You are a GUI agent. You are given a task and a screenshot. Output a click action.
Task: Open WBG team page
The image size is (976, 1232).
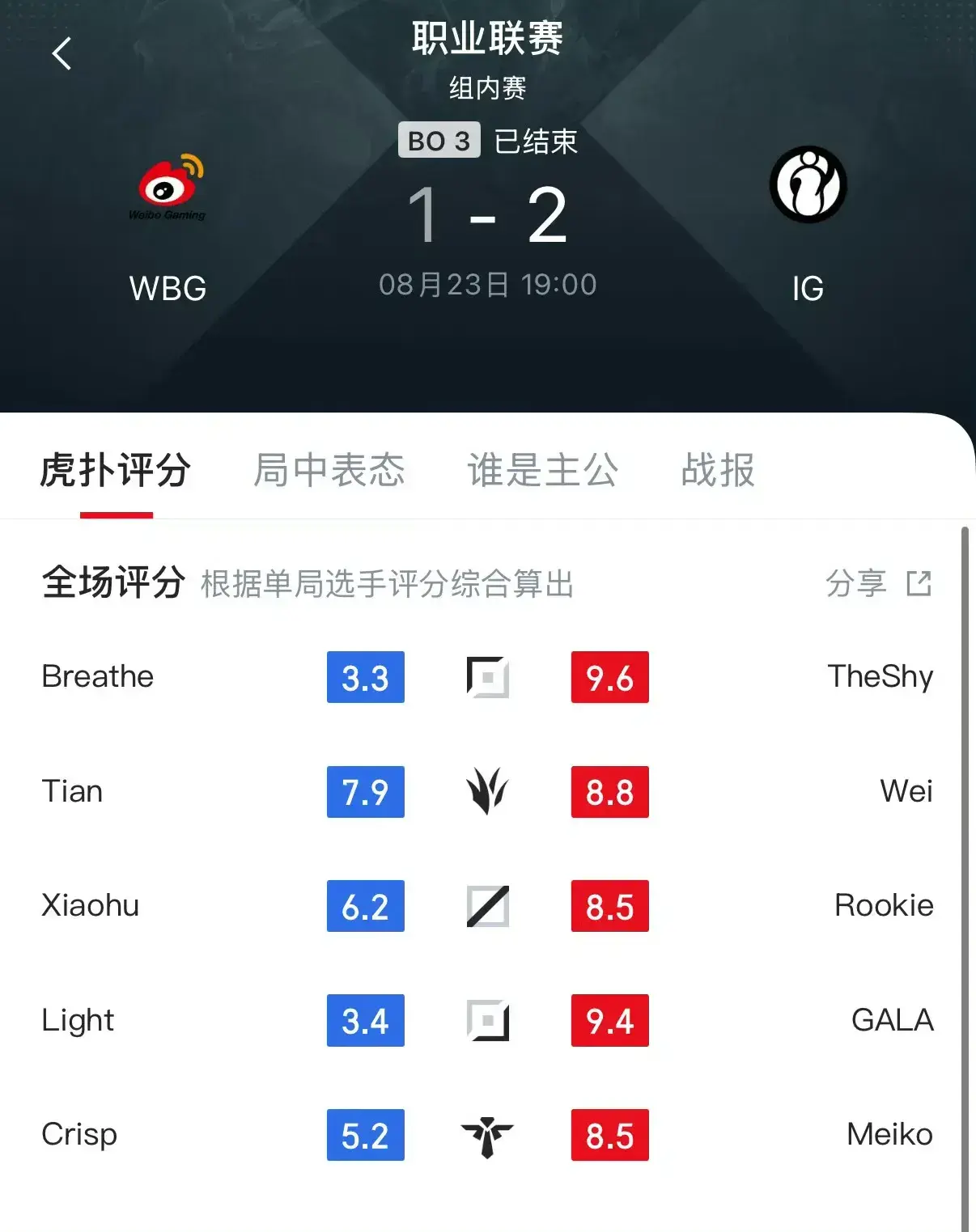pyautogui.click(x=168, y=227)
